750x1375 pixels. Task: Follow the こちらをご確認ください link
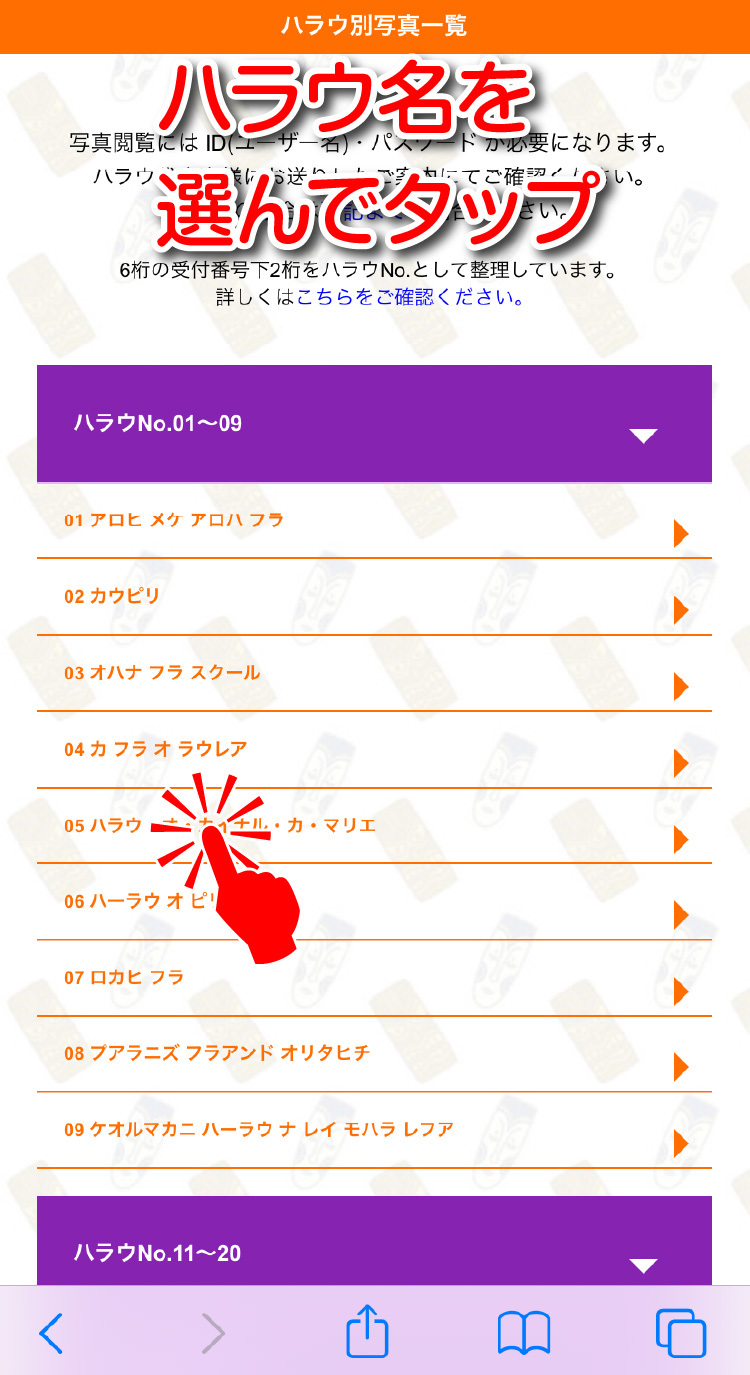(x=410, y=298)
